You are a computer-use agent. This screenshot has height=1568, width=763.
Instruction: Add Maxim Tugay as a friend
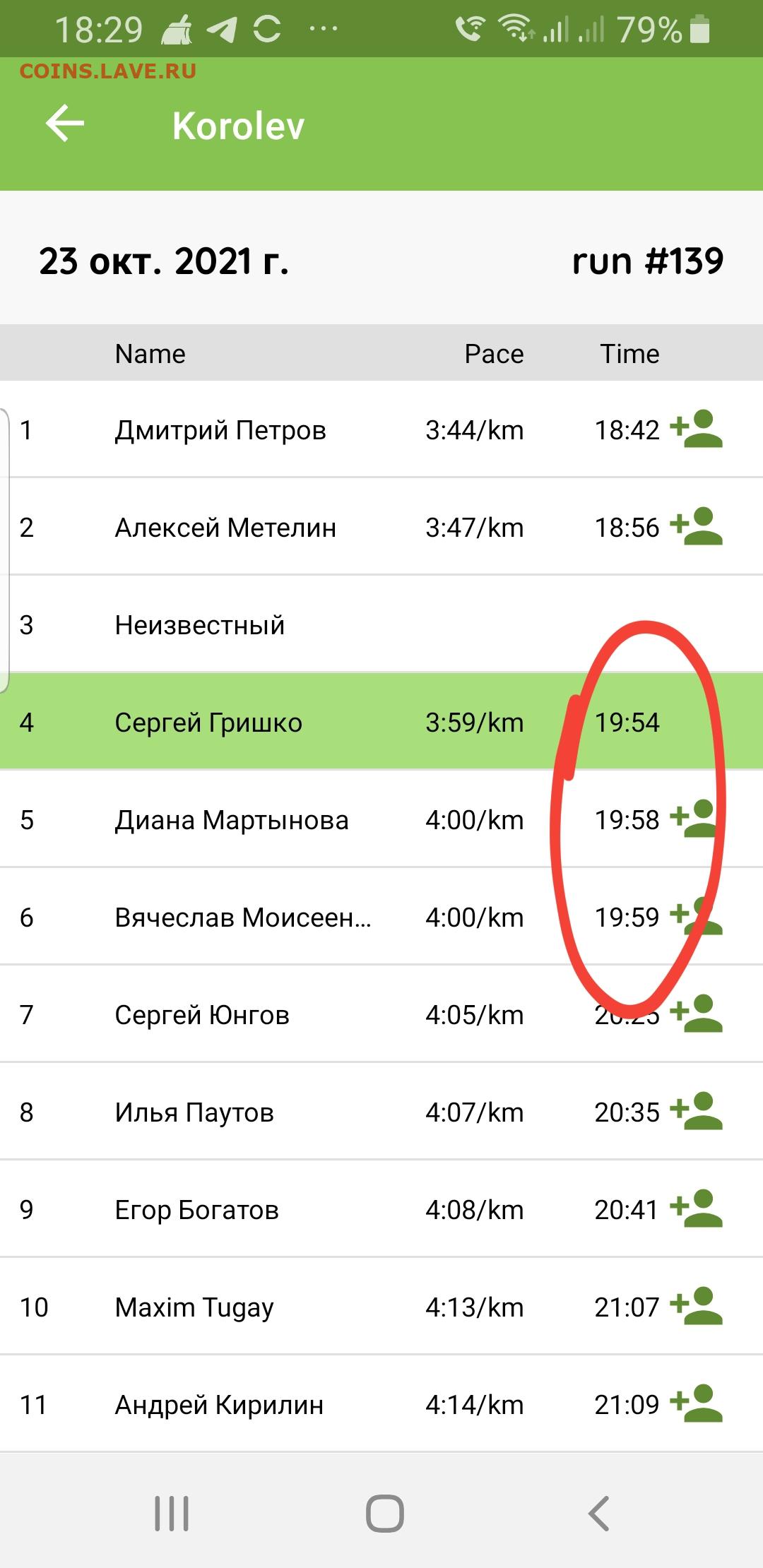696,1307
